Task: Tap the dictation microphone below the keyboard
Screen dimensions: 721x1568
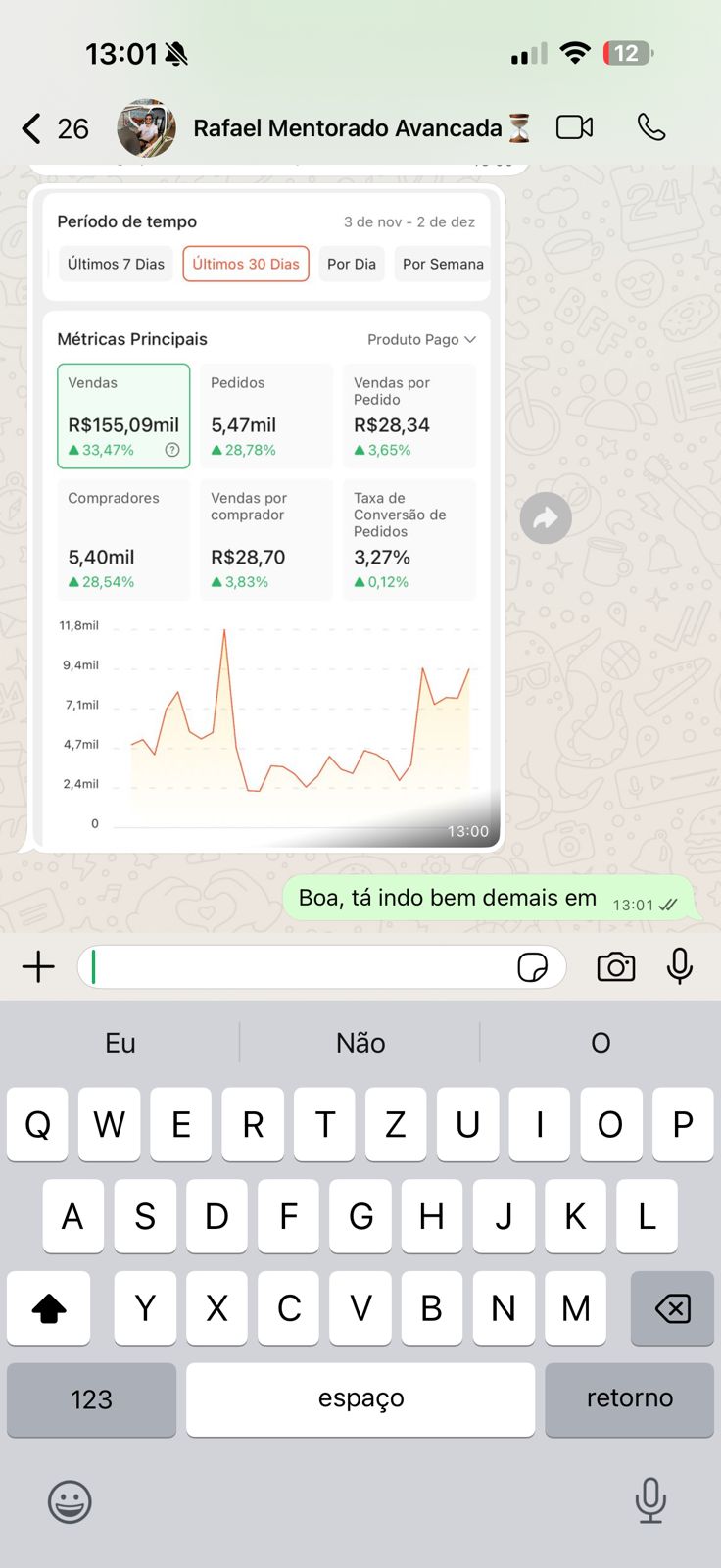Action: point(650,1502)
